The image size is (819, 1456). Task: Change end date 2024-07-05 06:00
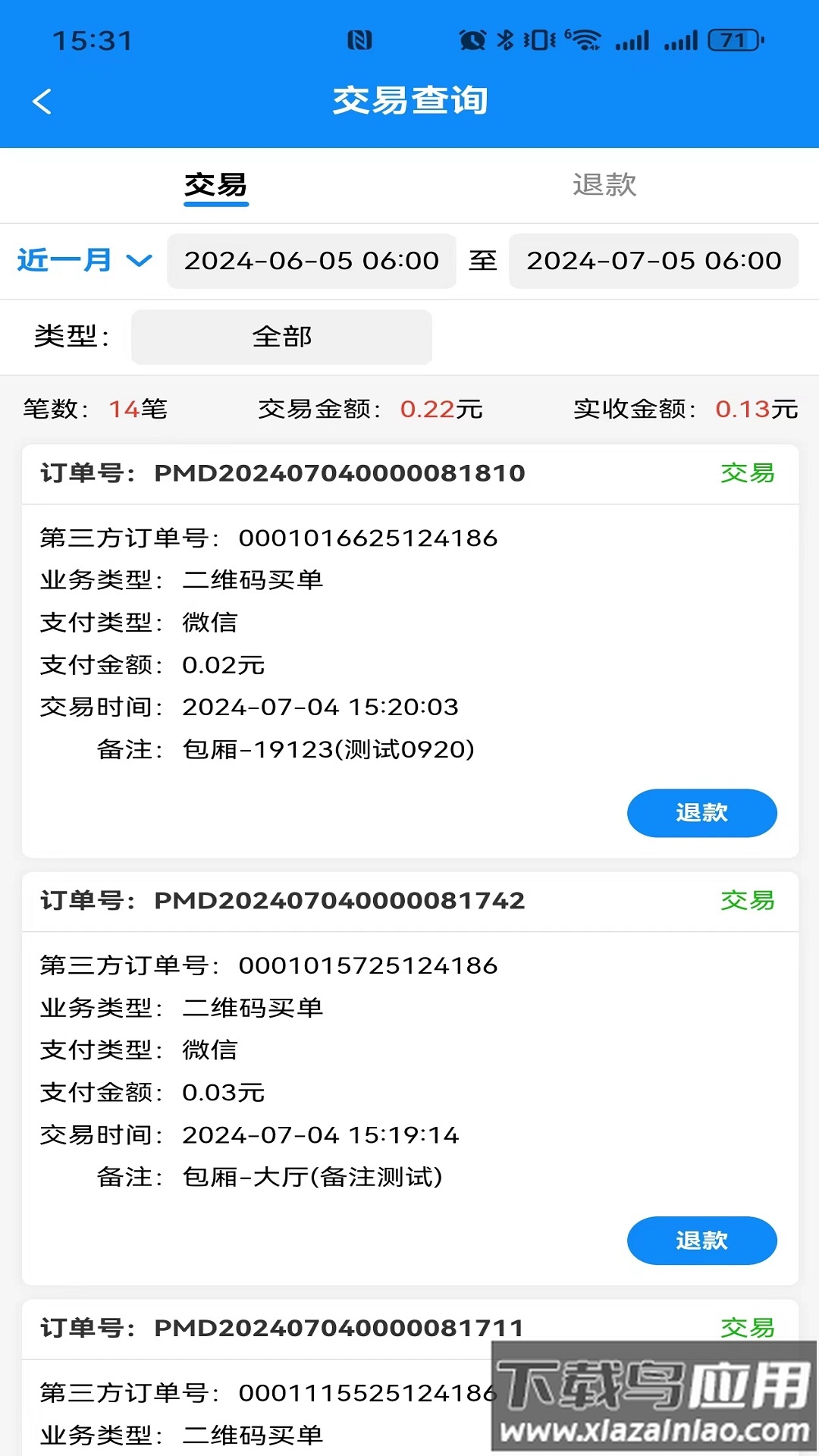click(x=653, y=261)
